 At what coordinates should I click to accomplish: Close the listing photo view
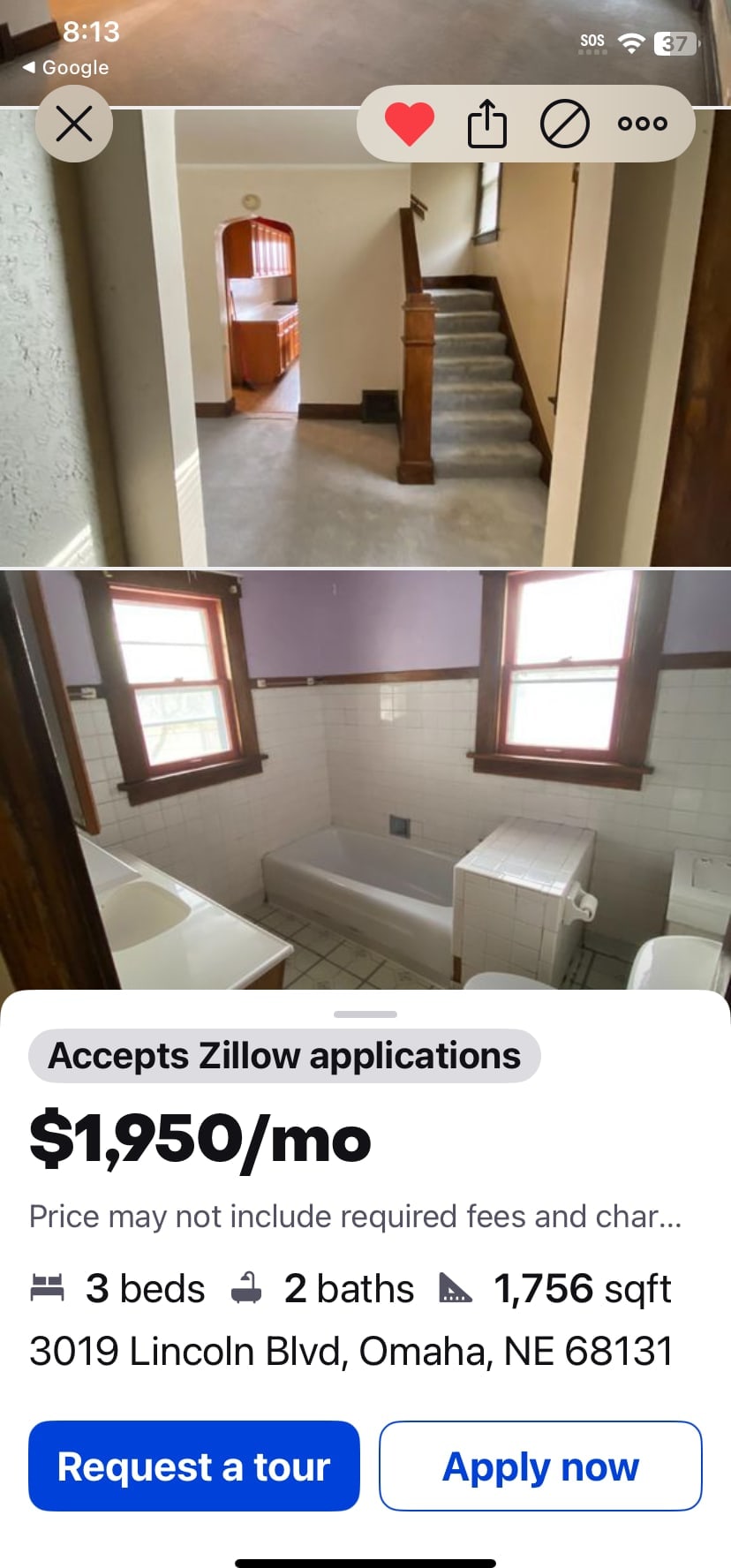[74, 124]
